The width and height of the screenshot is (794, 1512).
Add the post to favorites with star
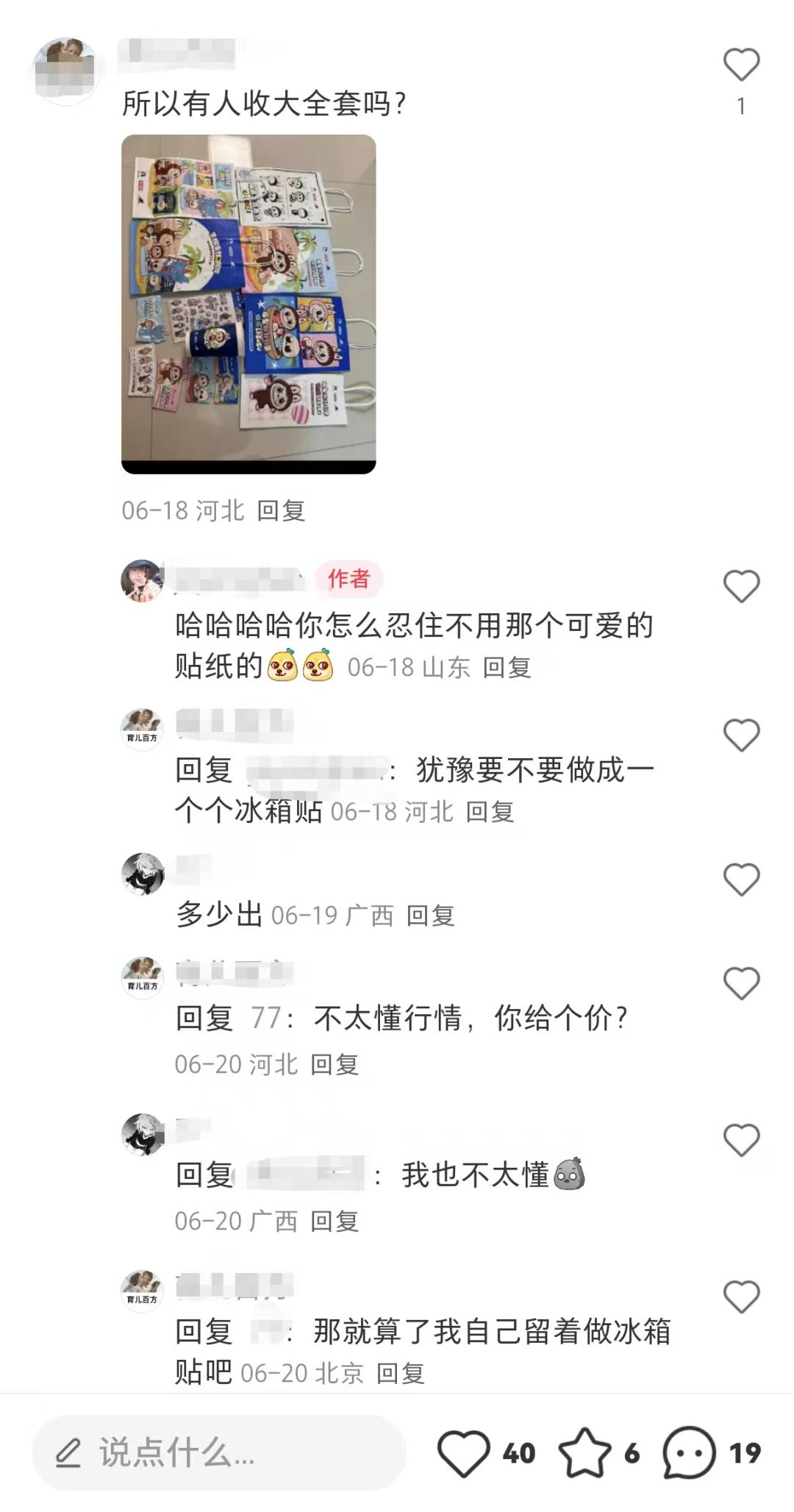point(584,1453)
